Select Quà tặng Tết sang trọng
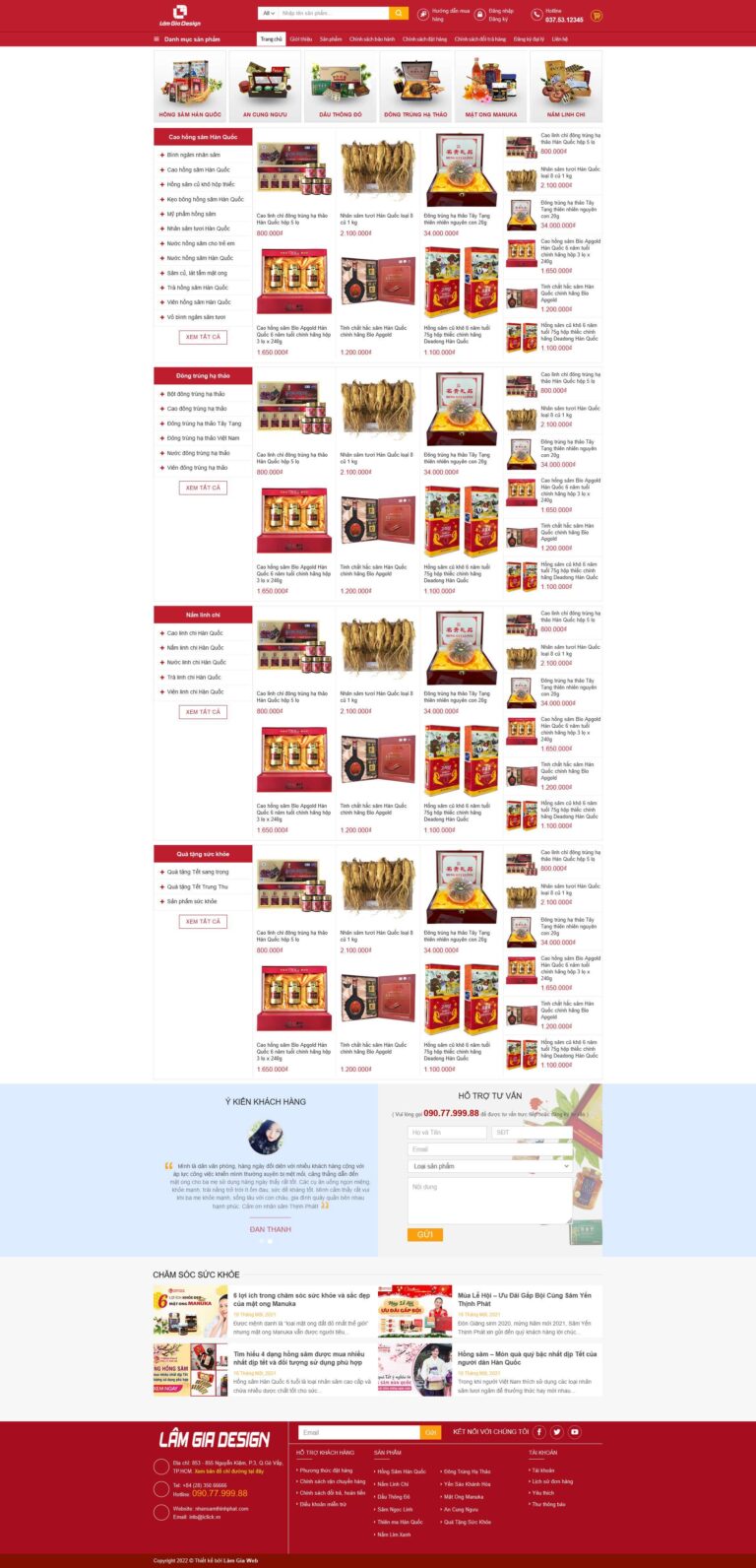 click(197, 872)
